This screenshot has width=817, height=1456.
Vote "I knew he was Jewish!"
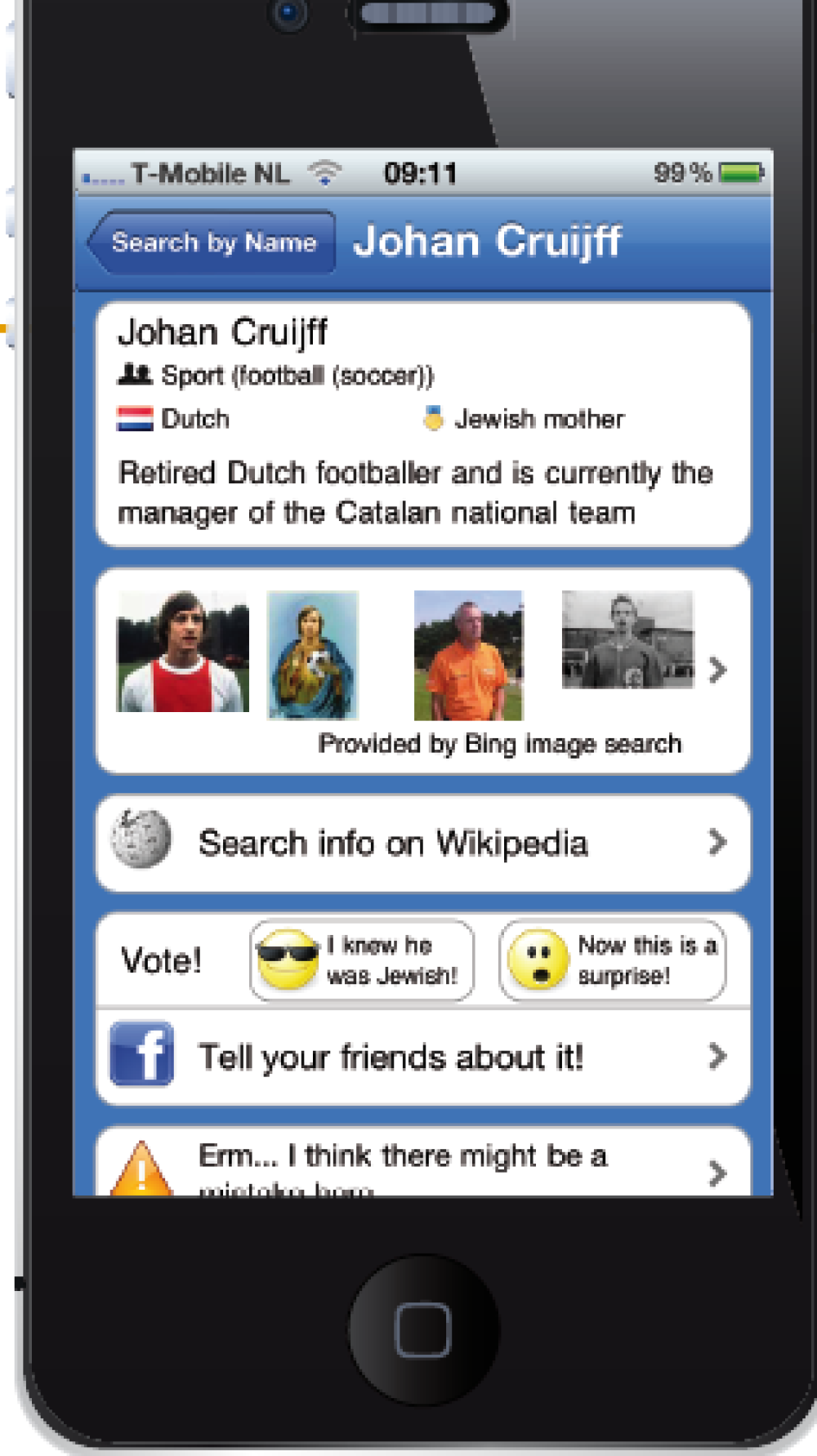[362, 960]
